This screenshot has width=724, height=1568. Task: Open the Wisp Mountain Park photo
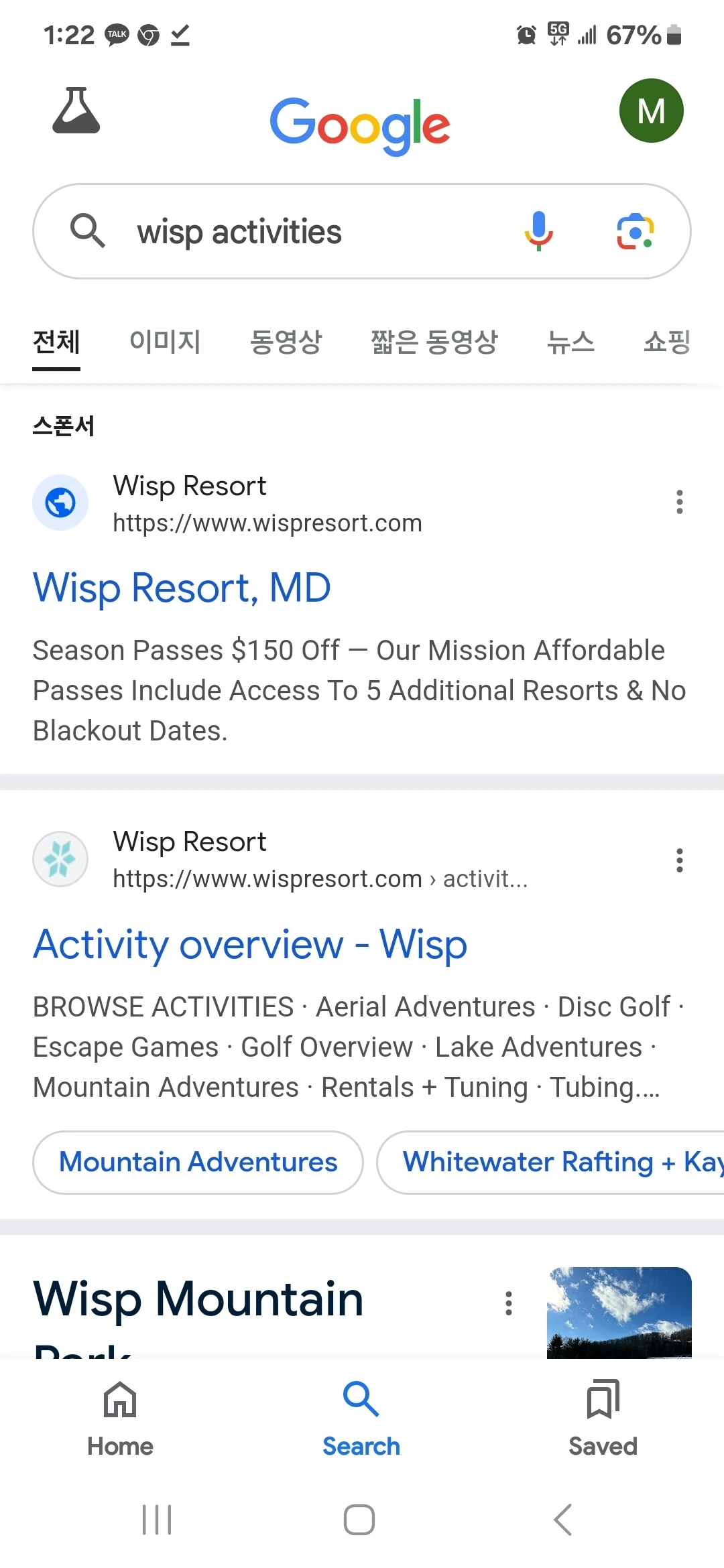619,1312
